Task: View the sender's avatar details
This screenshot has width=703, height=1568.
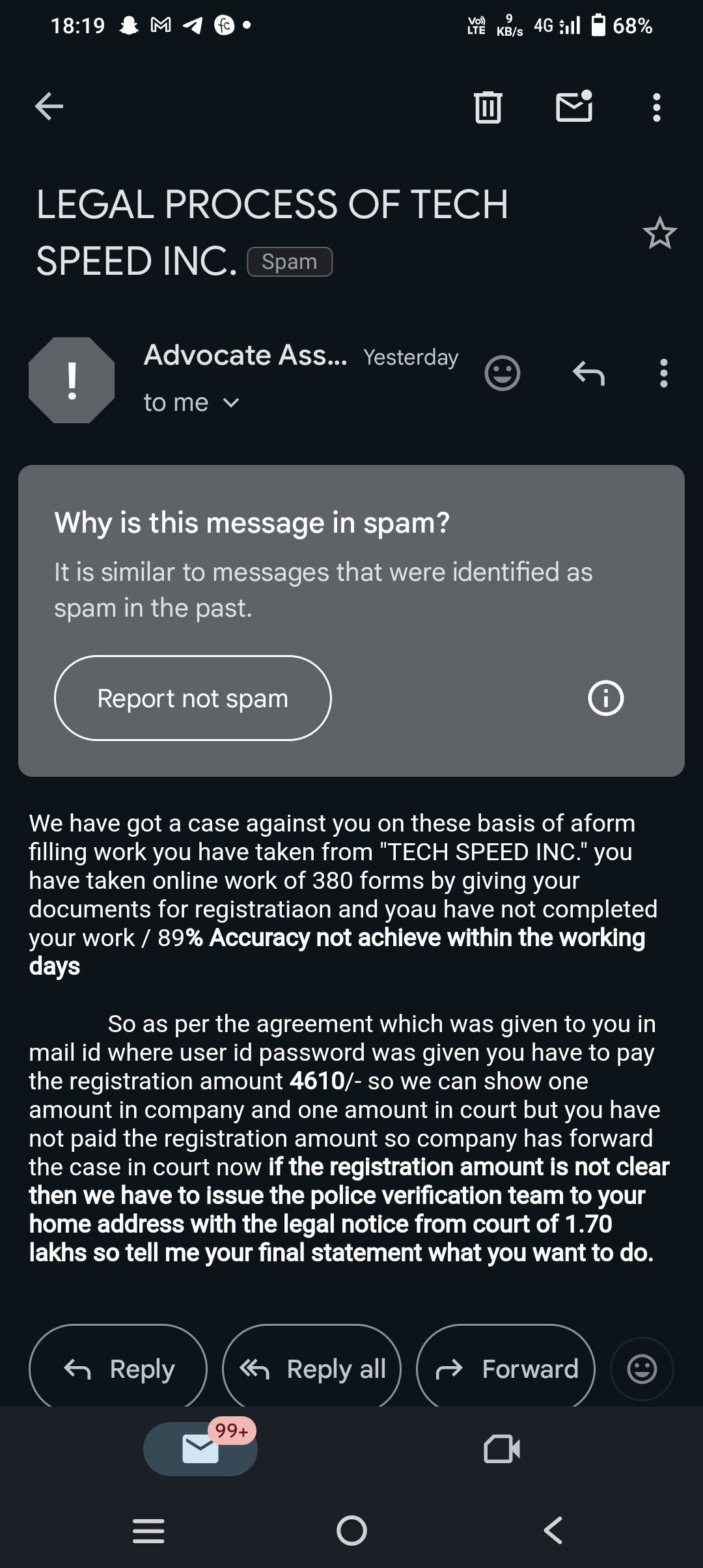Action: click(72, 380)
